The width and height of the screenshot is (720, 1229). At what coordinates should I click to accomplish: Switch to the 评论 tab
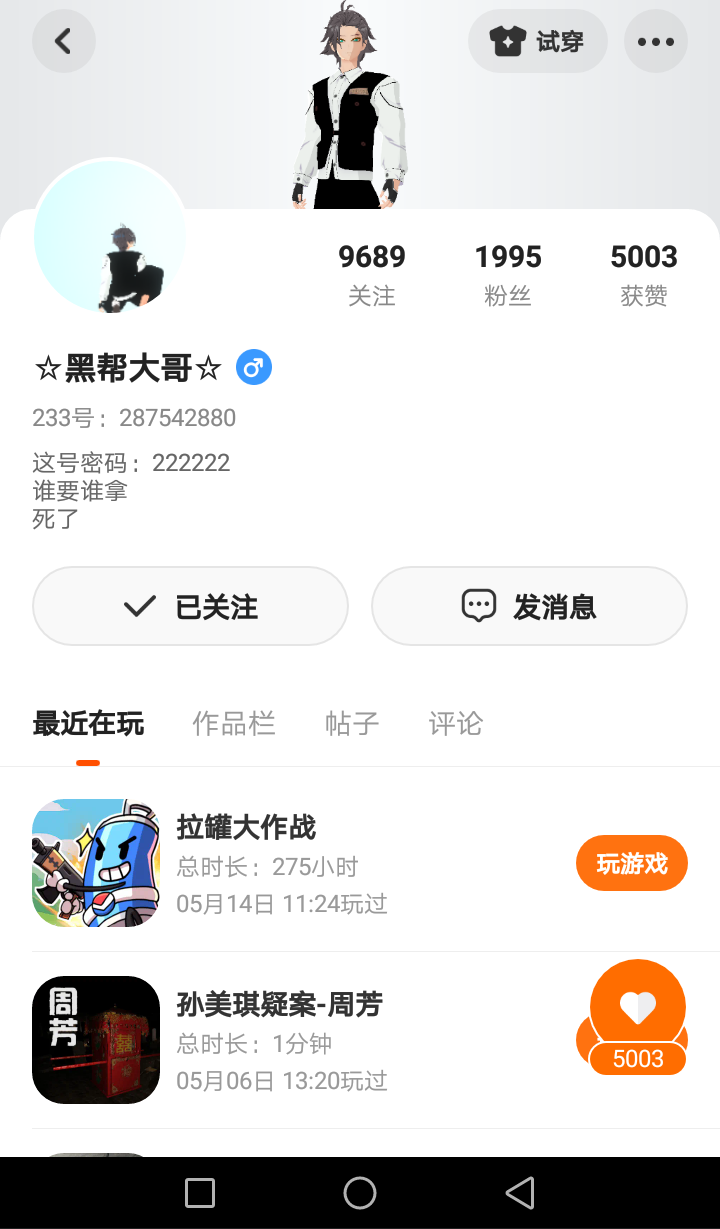[455, 723]
